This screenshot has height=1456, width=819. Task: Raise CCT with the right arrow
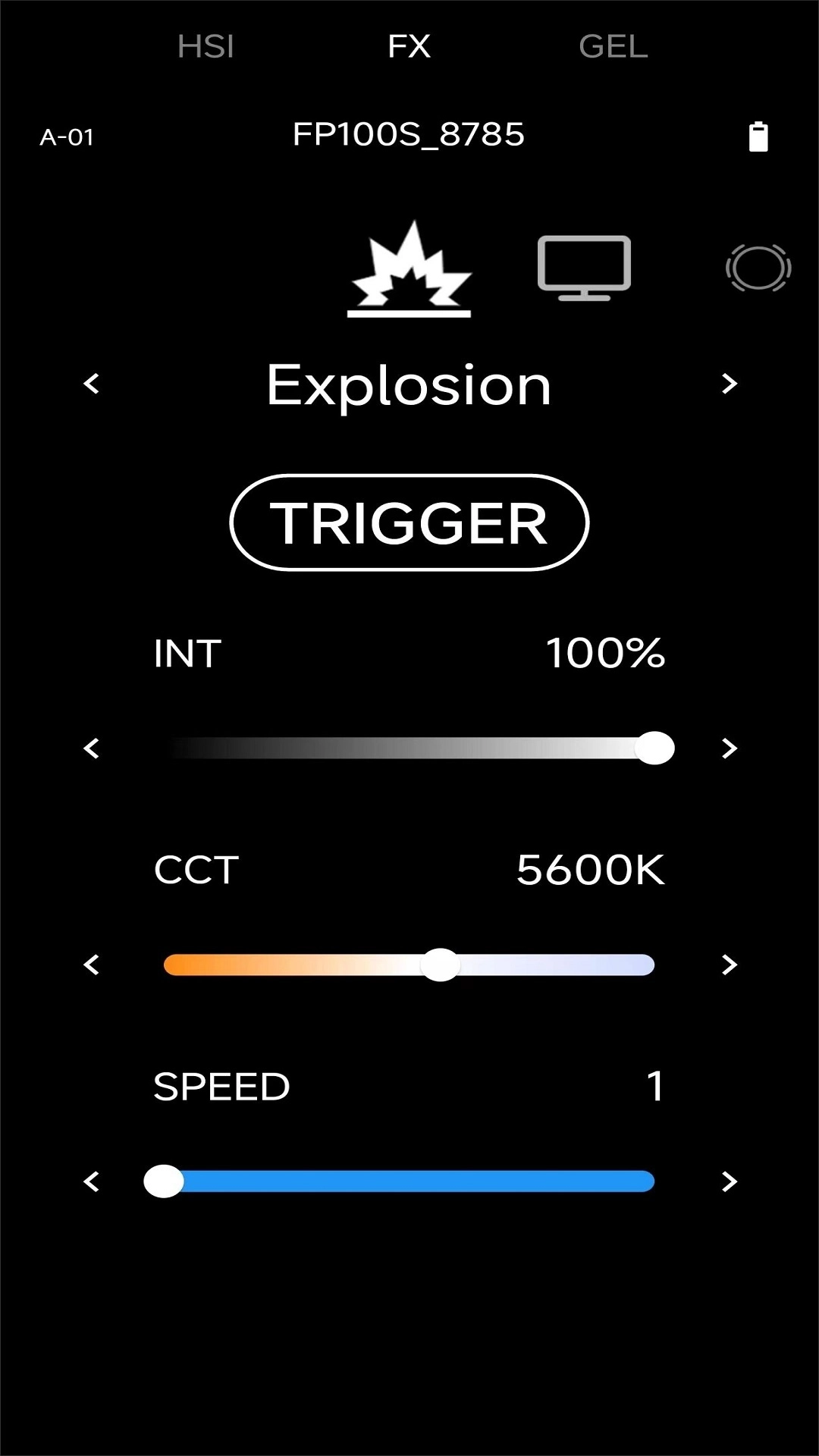(x=729, y=965)
